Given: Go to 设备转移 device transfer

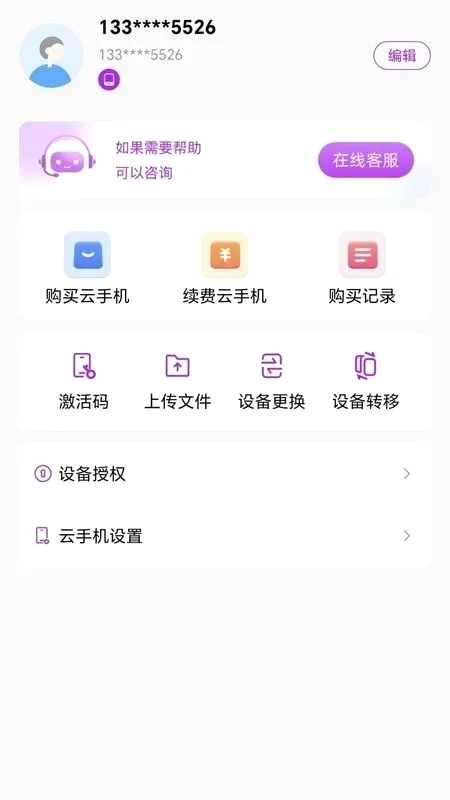Looking at the screenshot, I should coord(366,381).
